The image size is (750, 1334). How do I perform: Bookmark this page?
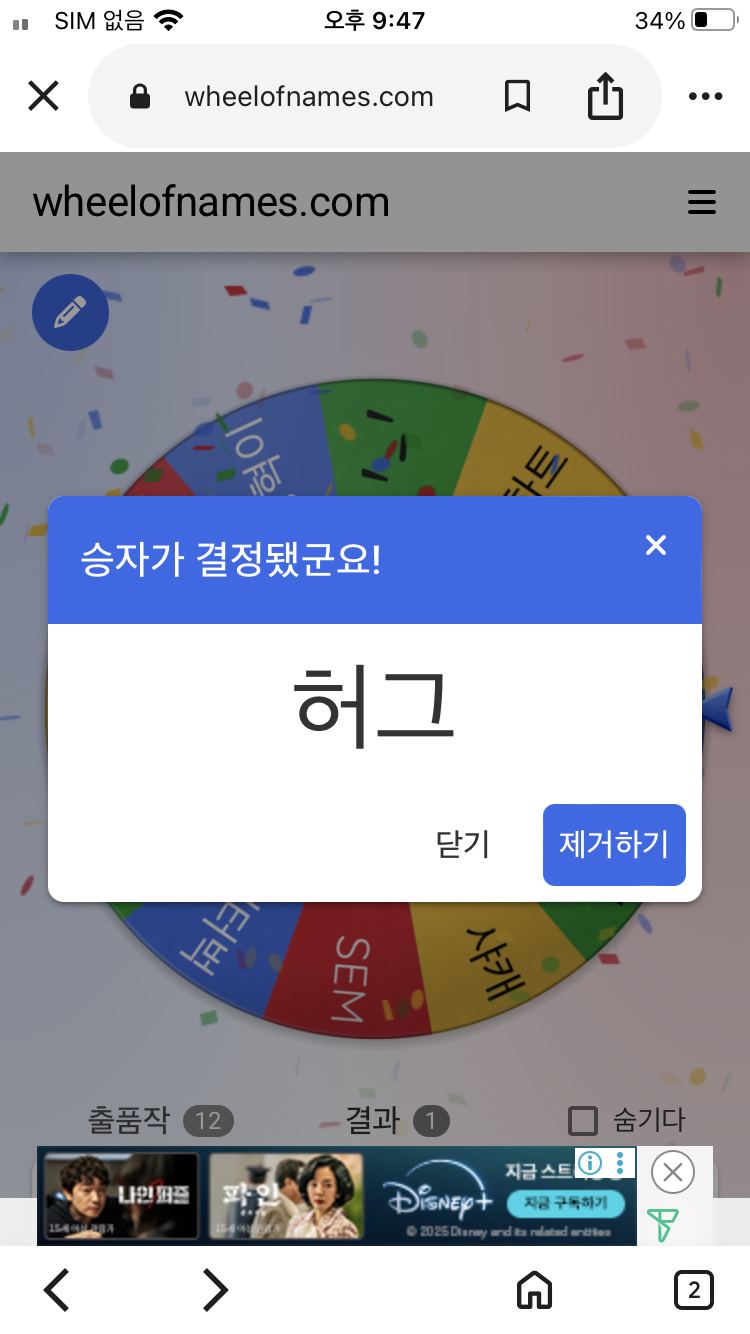pyautogui.click(x=517, y=97)
